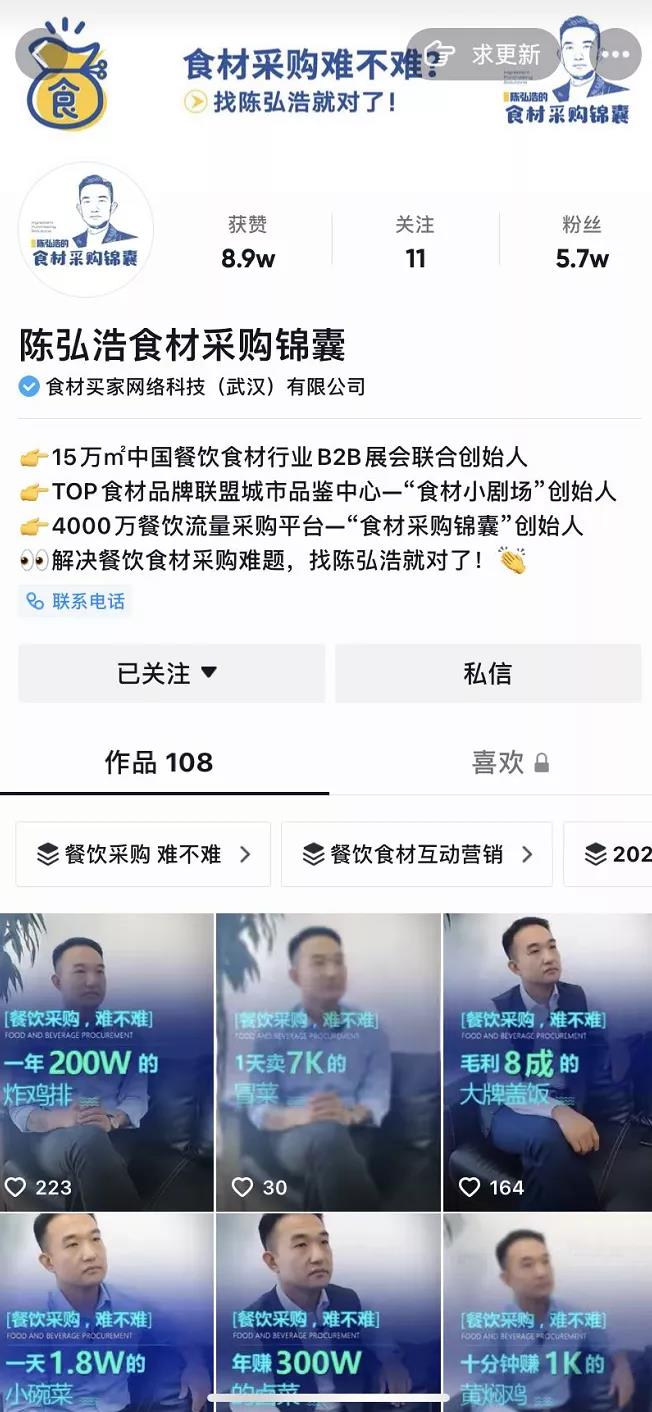Play the 毛利8成的大牌盖饭 video
652x1412 pixels.
(x=548, y=1060)
